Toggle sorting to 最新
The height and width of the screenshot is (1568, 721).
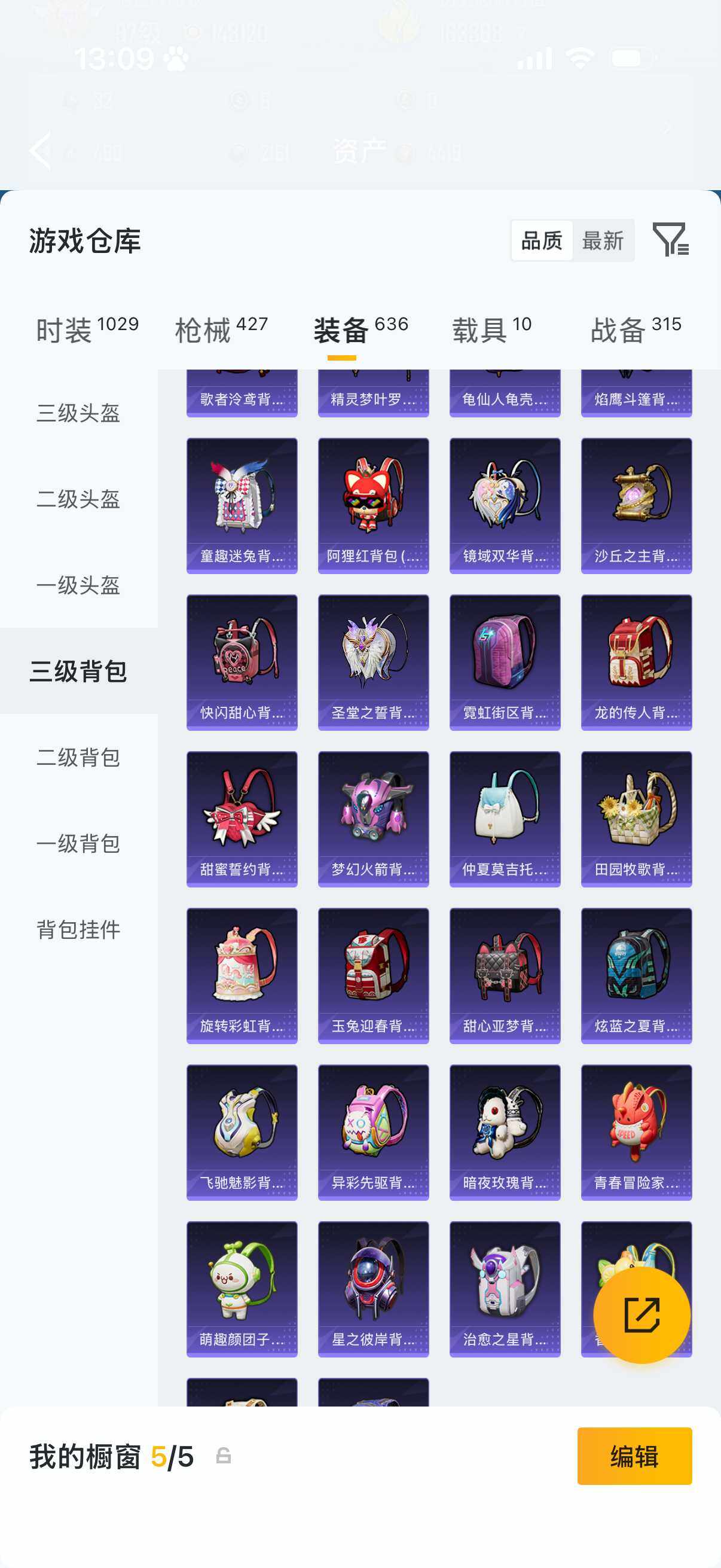click(603, 241)
